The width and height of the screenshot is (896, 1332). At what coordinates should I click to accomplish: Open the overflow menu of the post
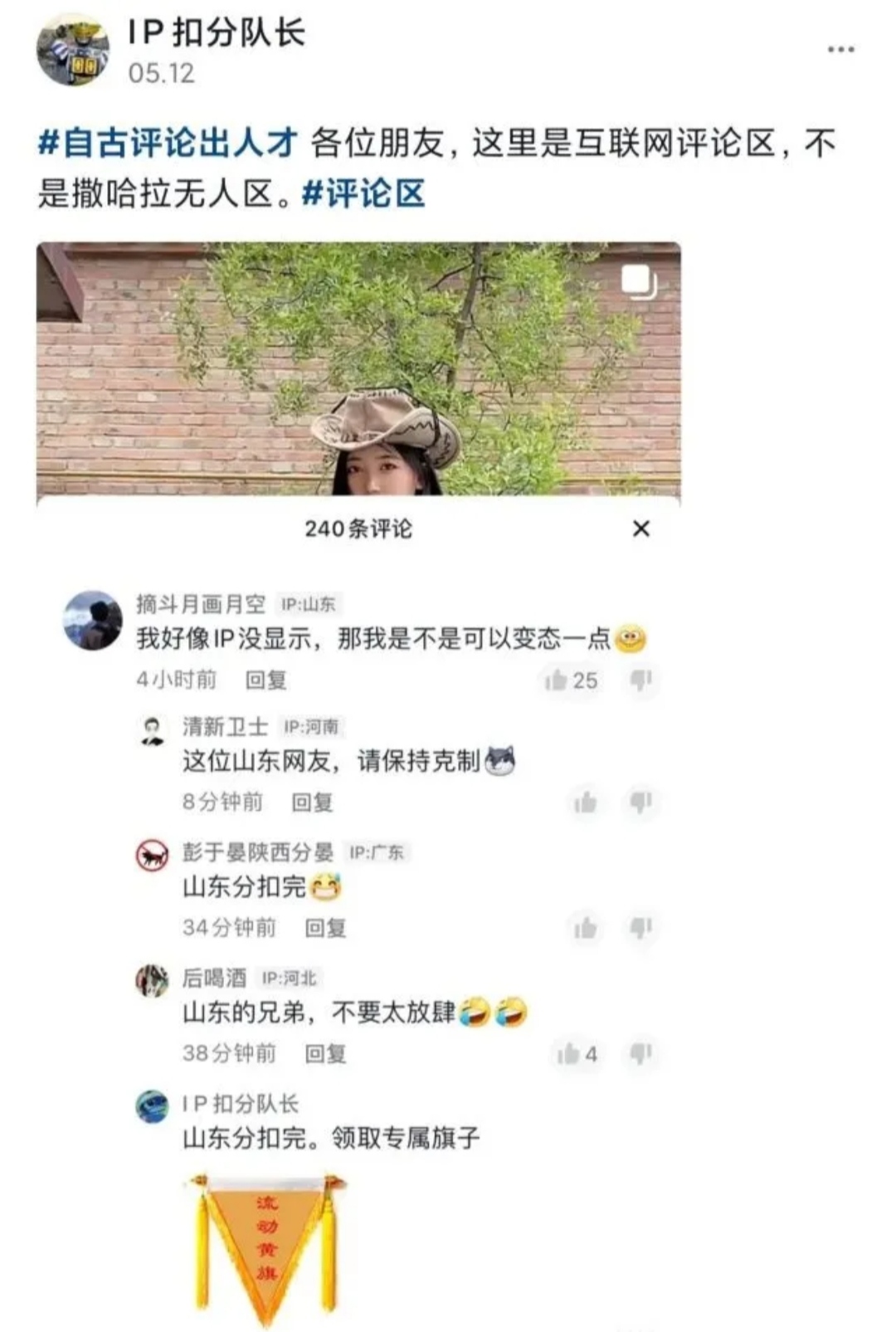(x=840, y=50)
